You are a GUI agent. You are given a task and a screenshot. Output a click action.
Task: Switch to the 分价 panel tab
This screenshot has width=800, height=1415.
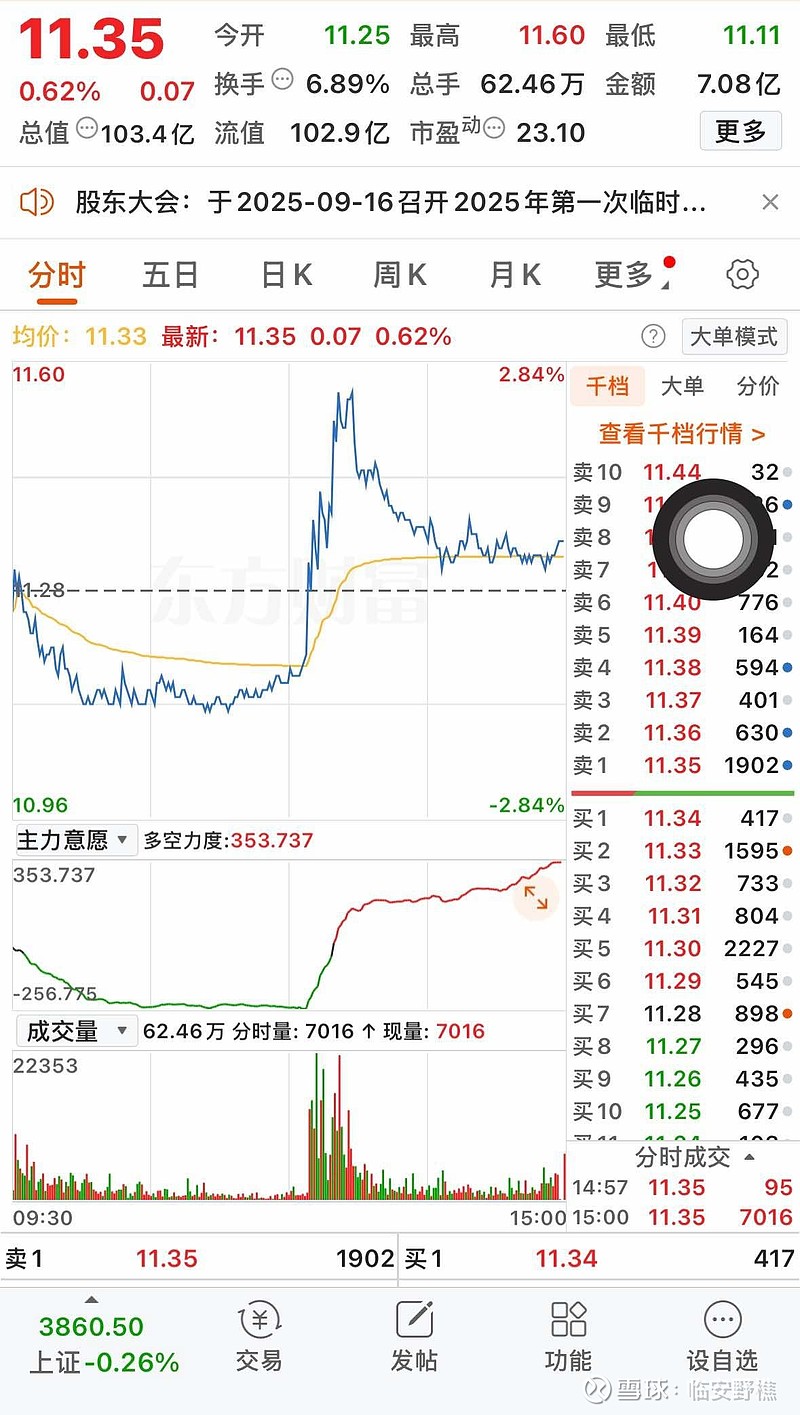[x=757, y=386]
